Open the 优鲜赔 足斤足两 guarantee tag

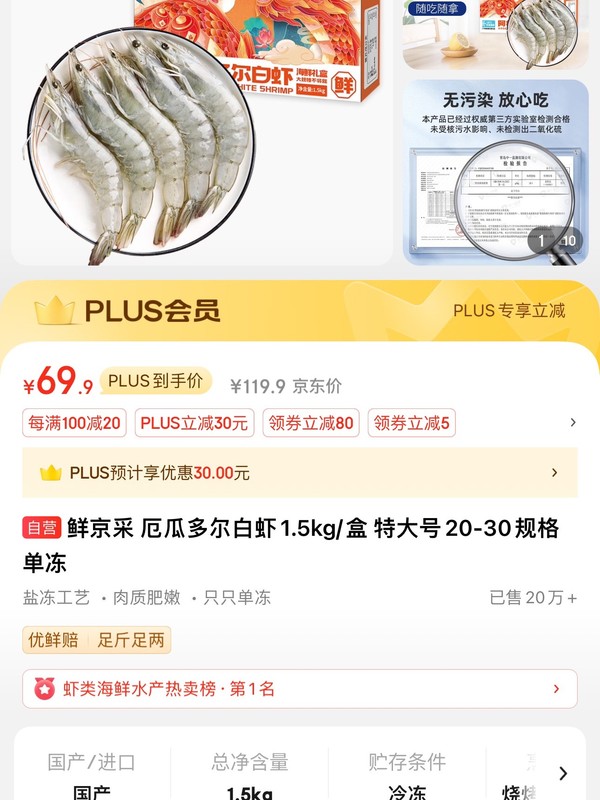[x=97, y=640]
